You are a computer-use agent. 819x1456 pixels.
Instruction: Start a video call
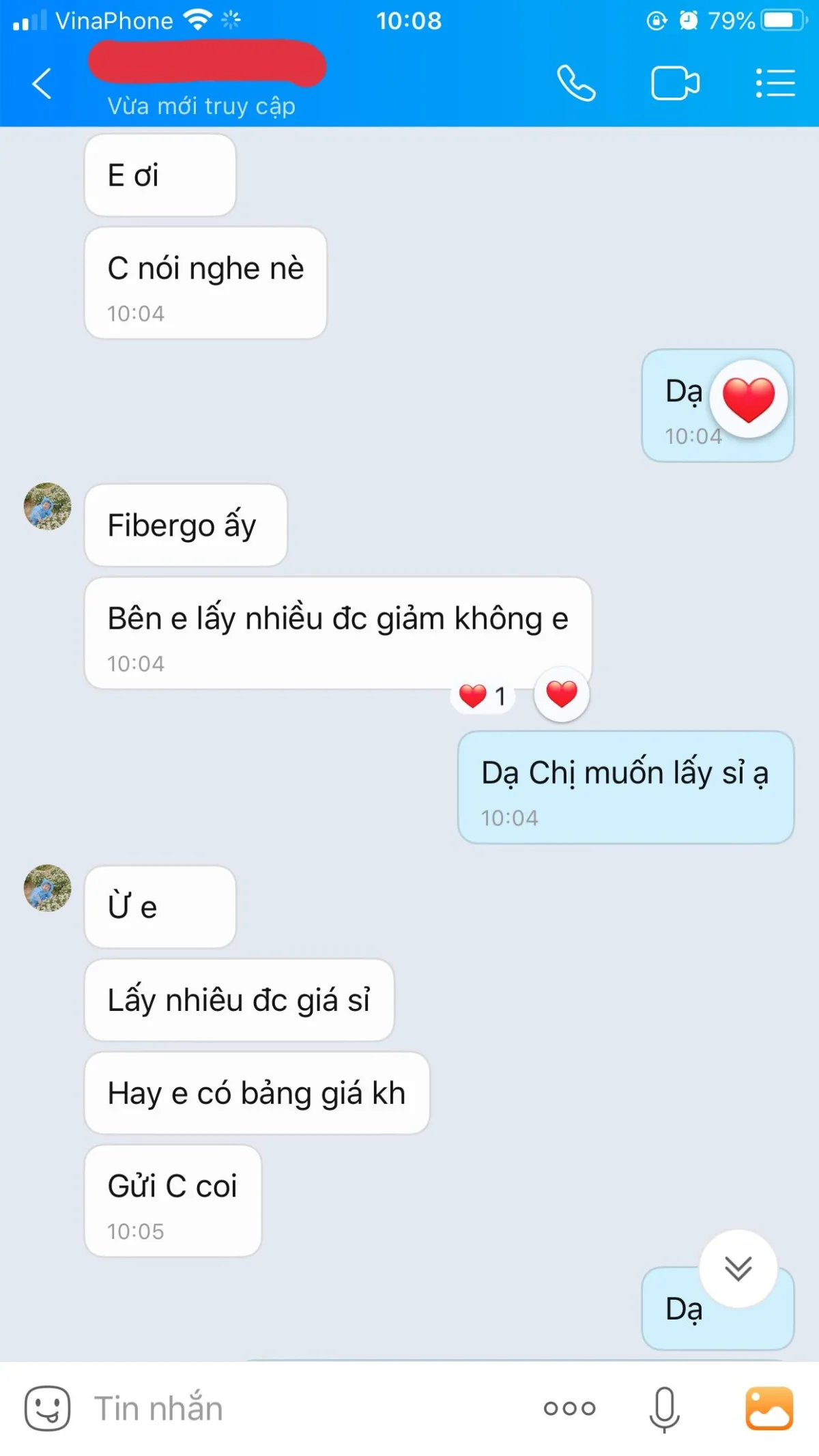(x=675, y=84)
